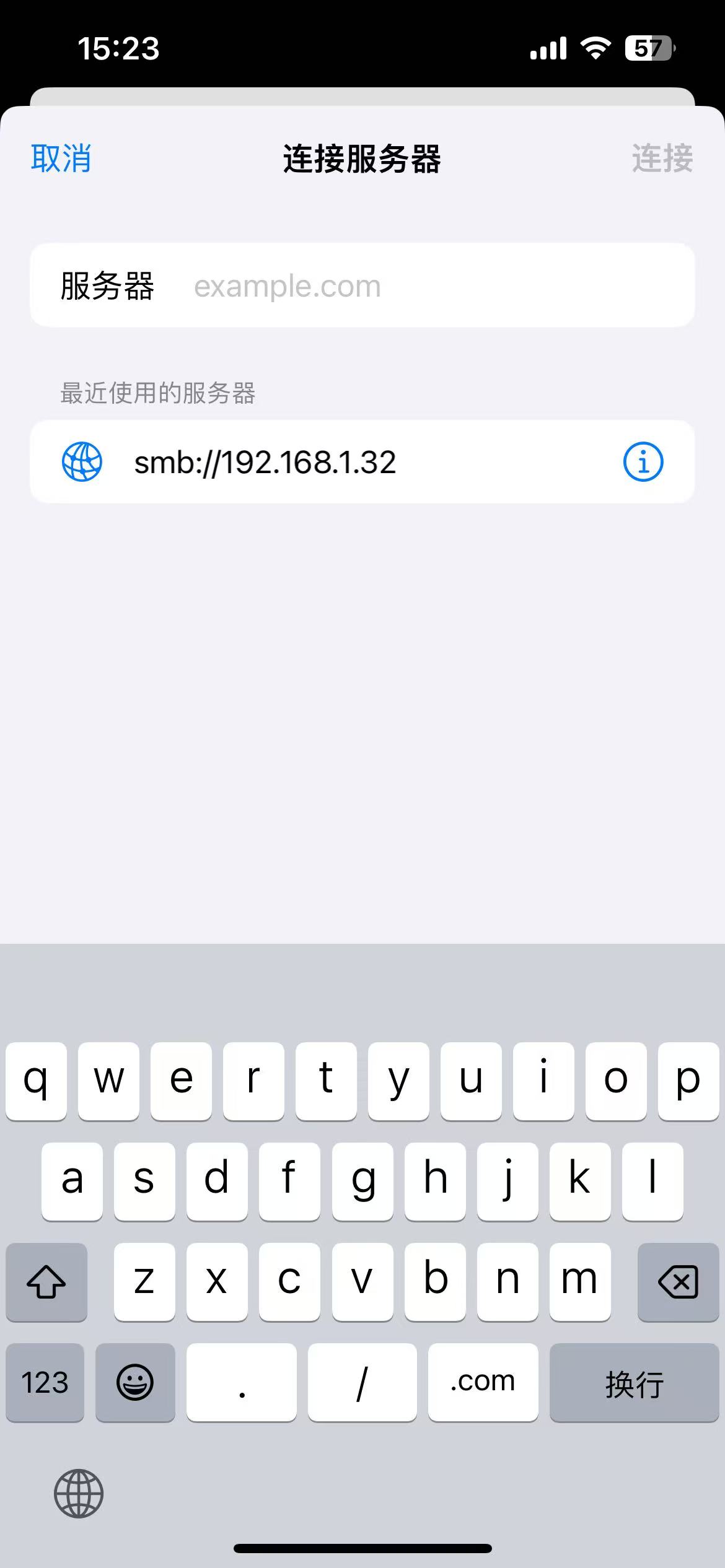Tap the 连接 button
Image resolution: width=725 pixels, height=1568 pixels.
[662, 159]
